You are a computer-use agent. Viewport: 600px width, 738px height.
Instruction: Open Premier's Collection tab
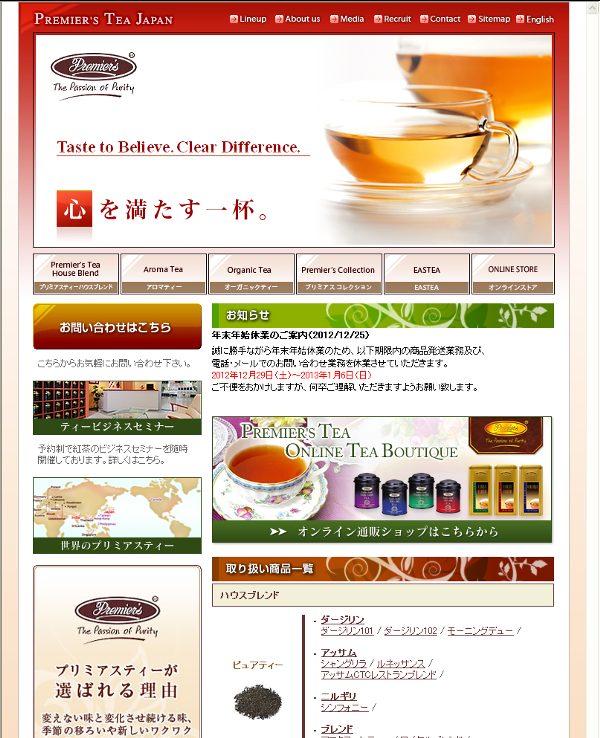[x=338, y=273]
